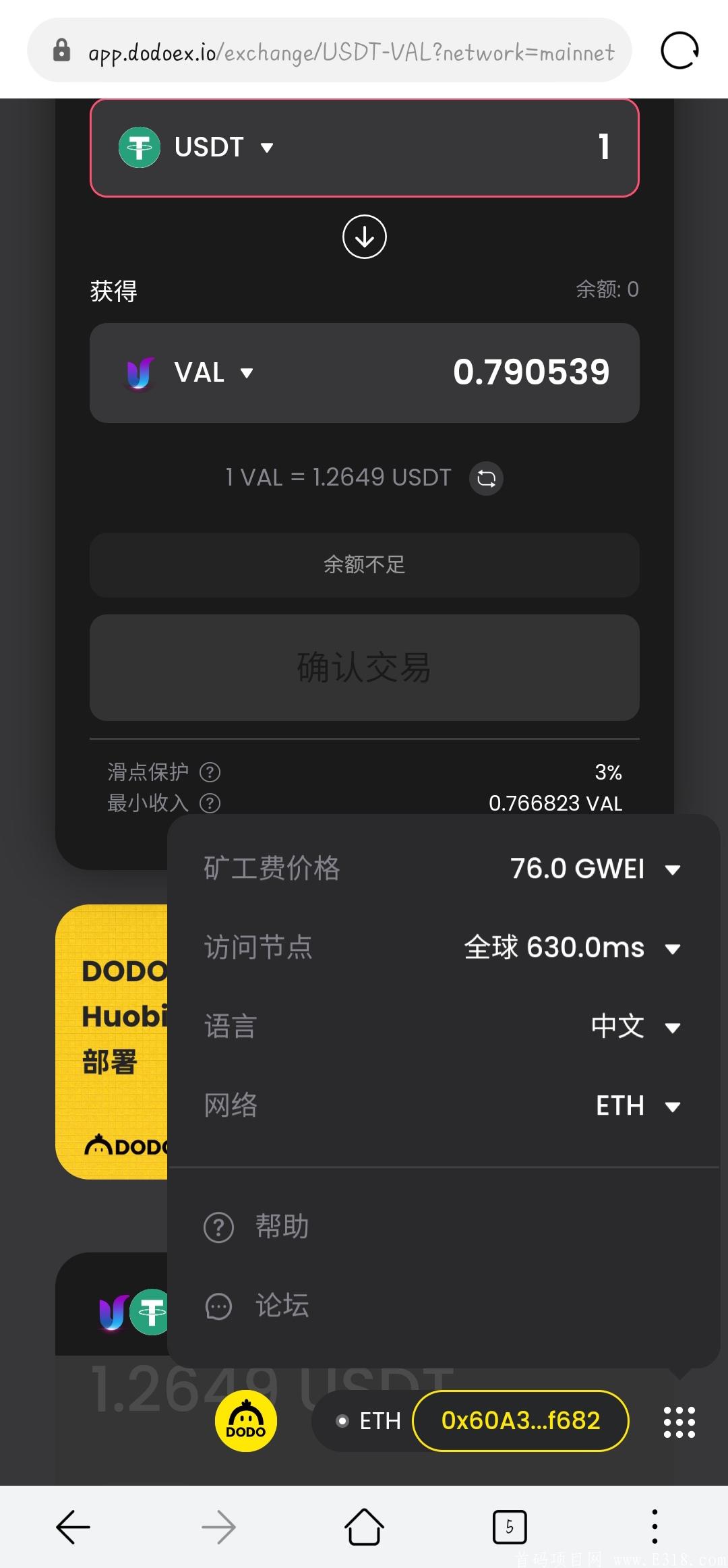Tap the help icon beside 最小收入
Image resolution: width=728 pixels, height=1568 pixels.
point(210,803)
